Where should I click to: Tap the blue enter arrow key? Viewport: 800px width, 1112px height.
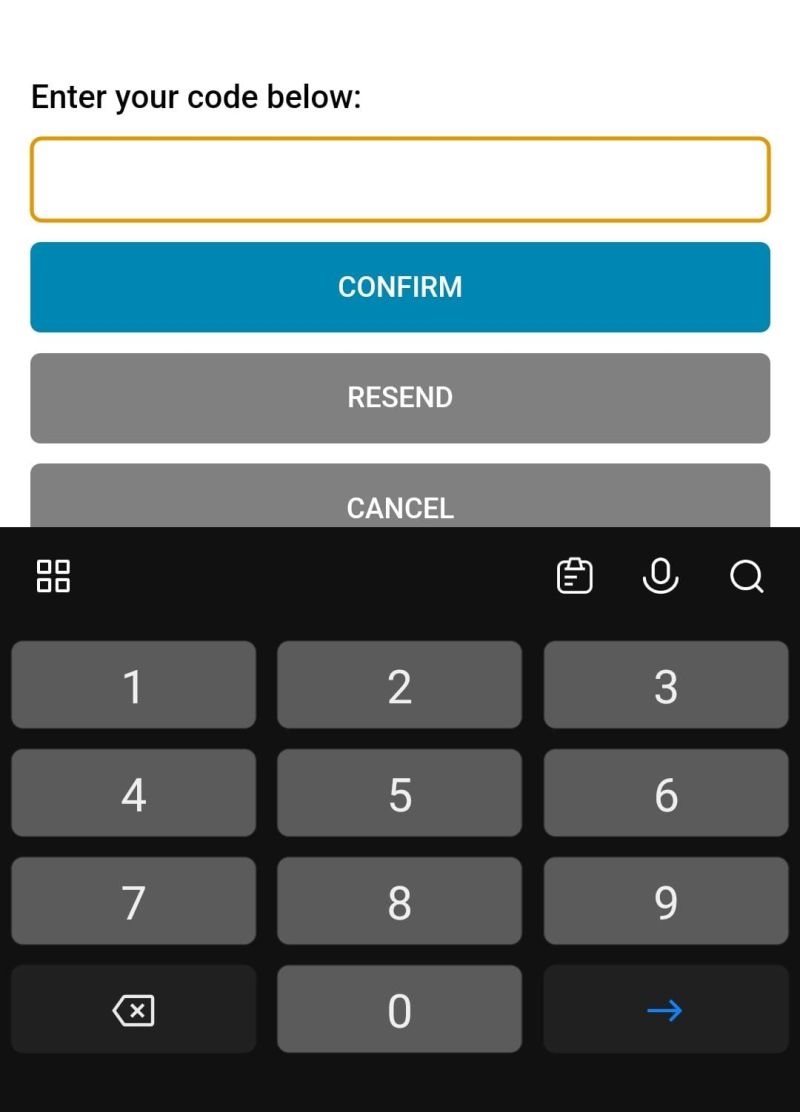(665, 1010)
